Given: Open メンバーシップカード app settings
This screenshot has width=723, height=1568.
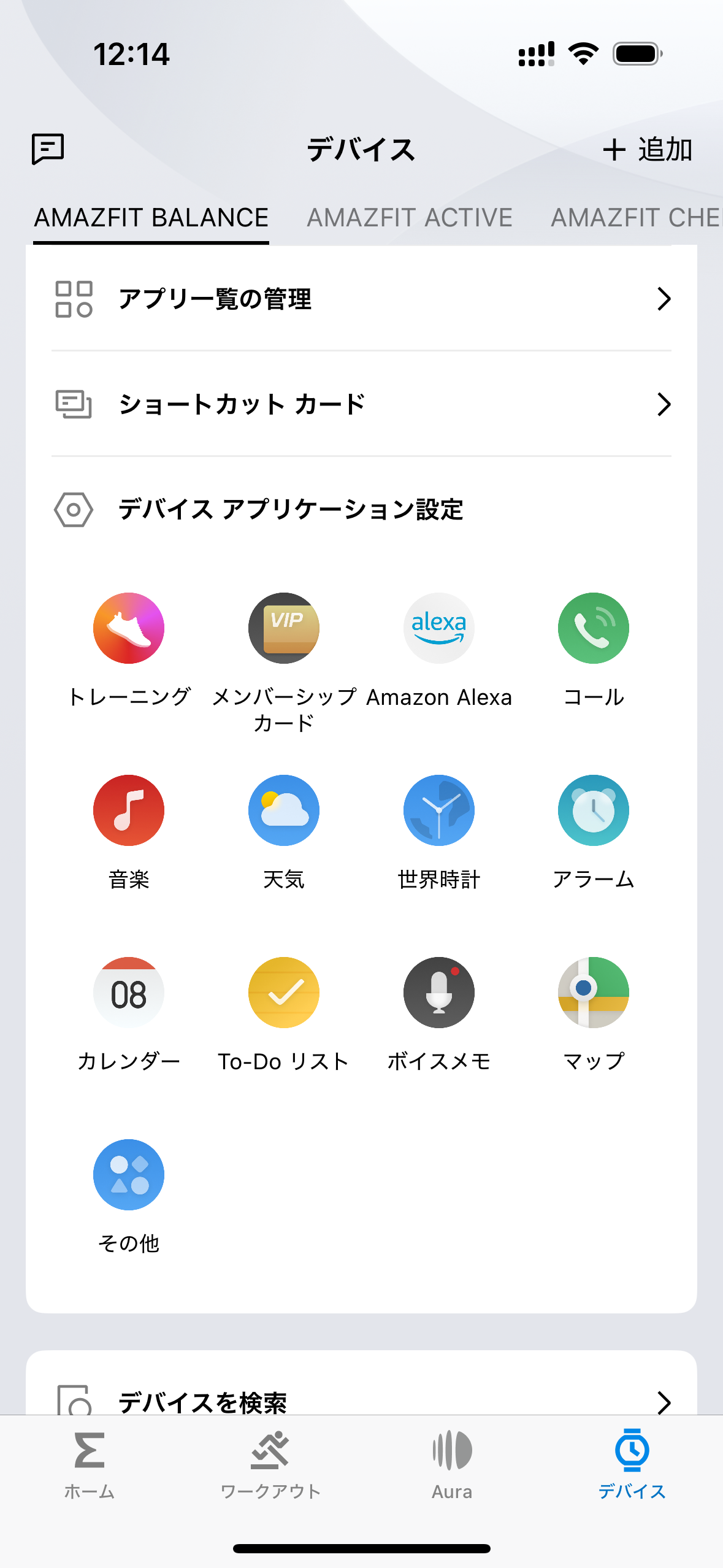Looking at the screenshot, I should 284,628.
